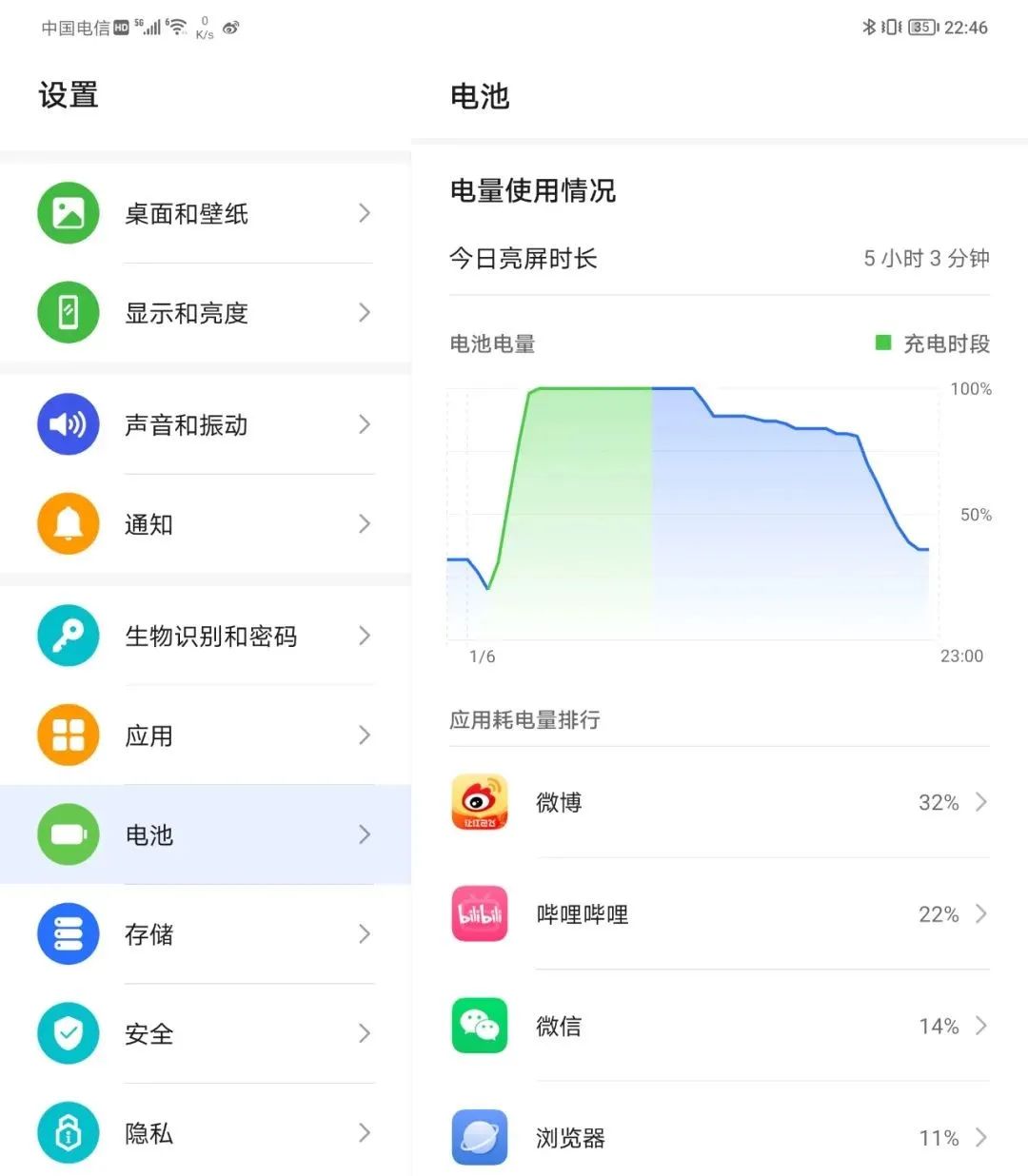Screen dimensions: 1028x1176
Task: Open 桌面和壁纸 settings
Action: [206, 213]
